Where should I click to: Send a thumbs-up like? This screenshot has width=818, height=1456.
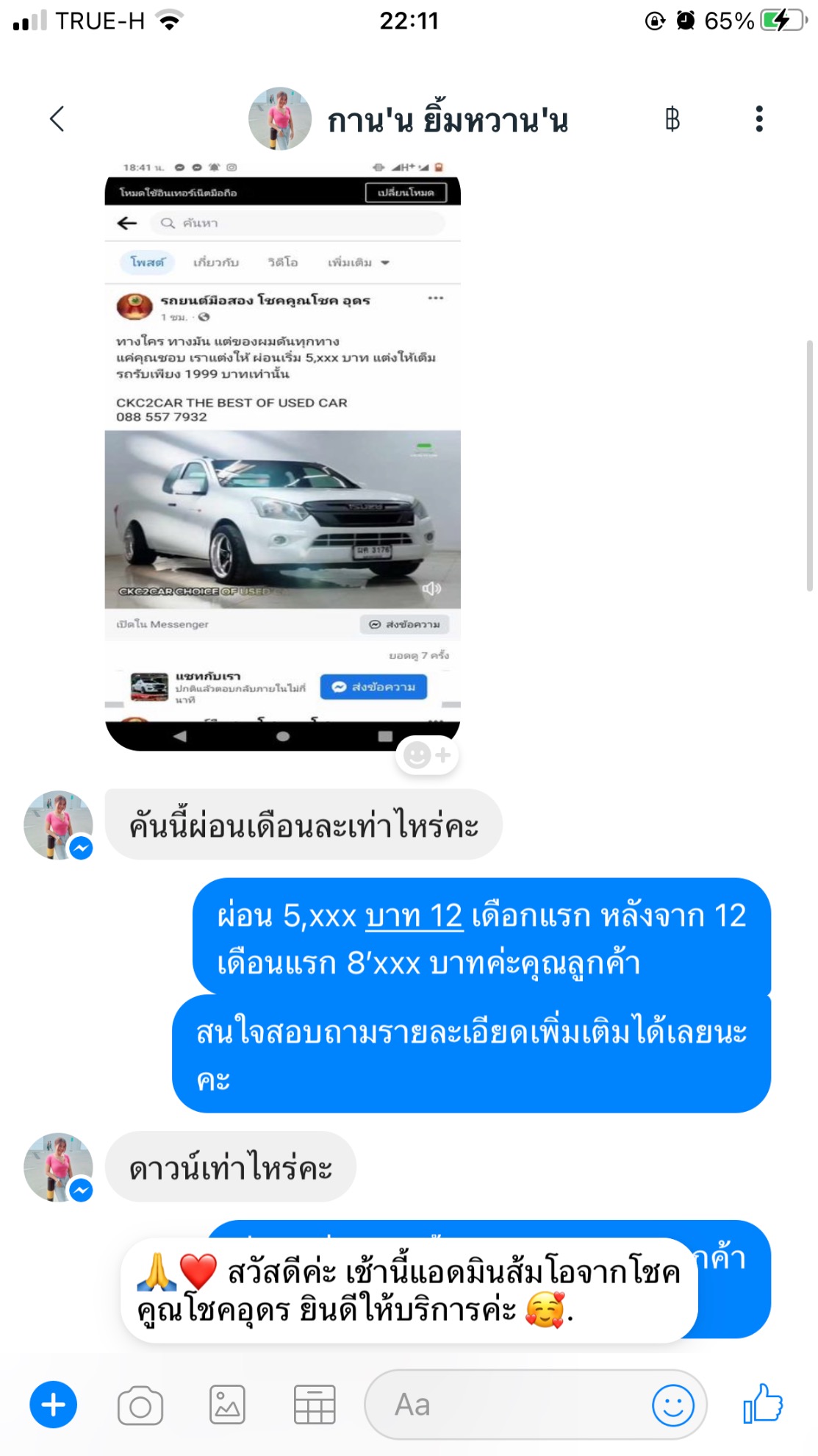tap(763, 1403)
